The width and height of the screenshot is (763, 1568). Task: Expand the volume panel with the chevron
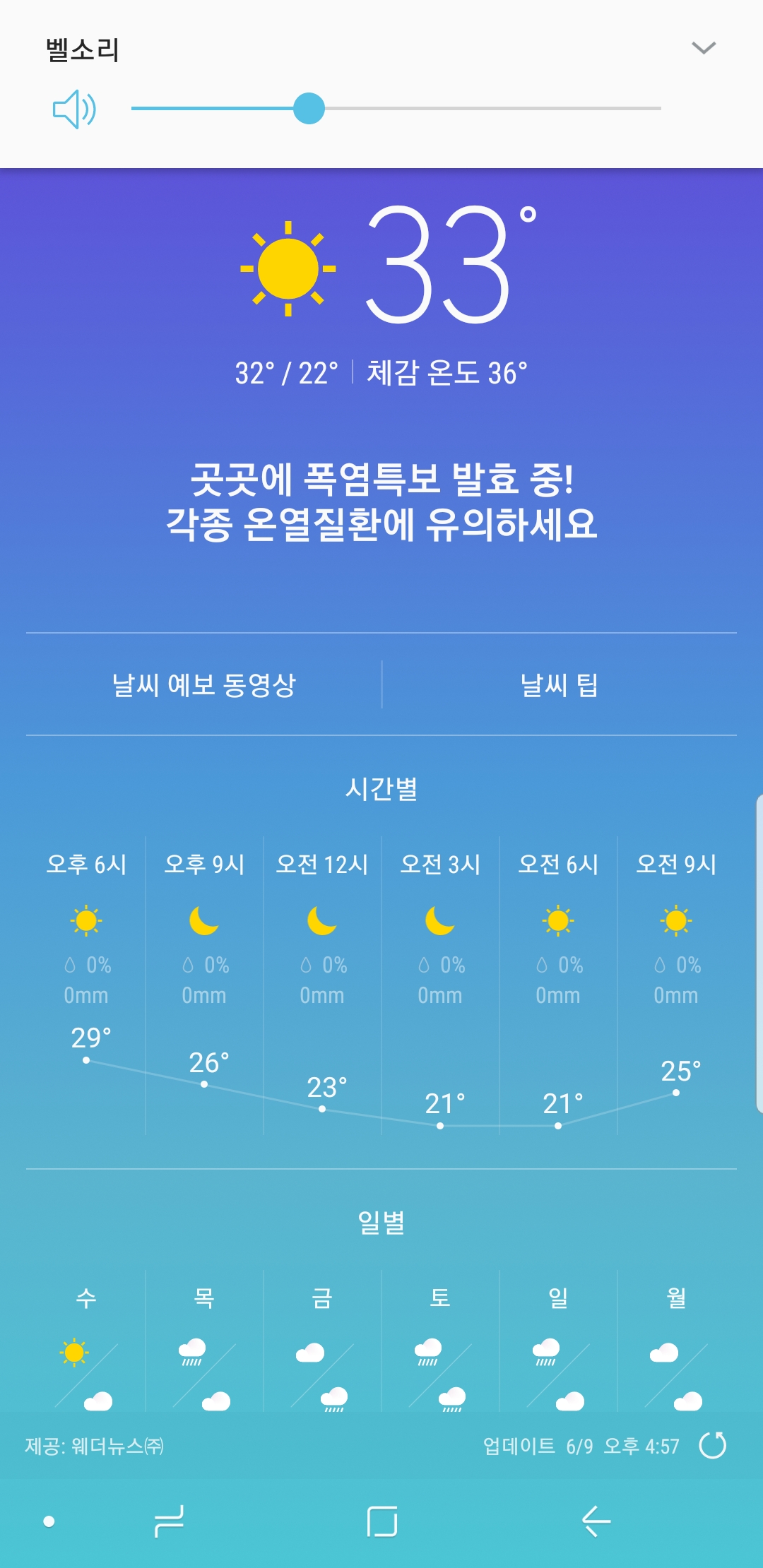[704, 48]
